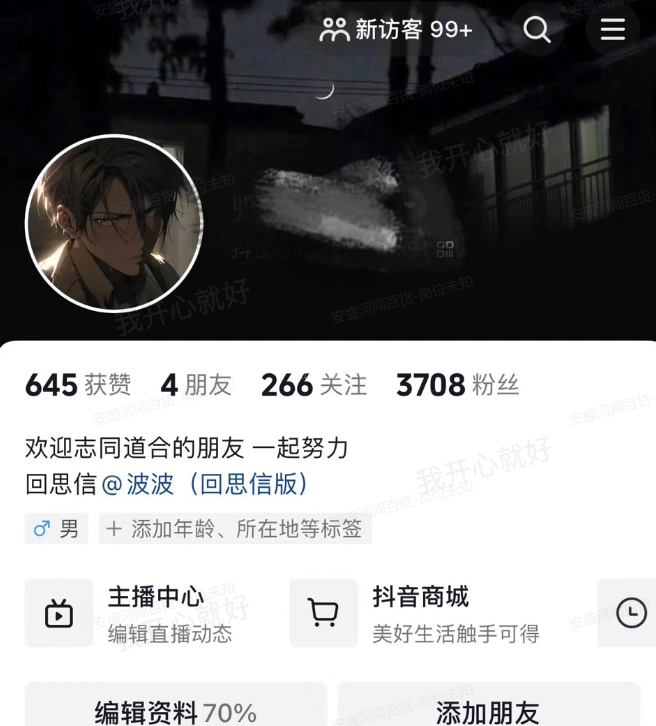Open 主播中心 streamer center
The width and height of the screenshot is (656, 726).
point(140,612)
